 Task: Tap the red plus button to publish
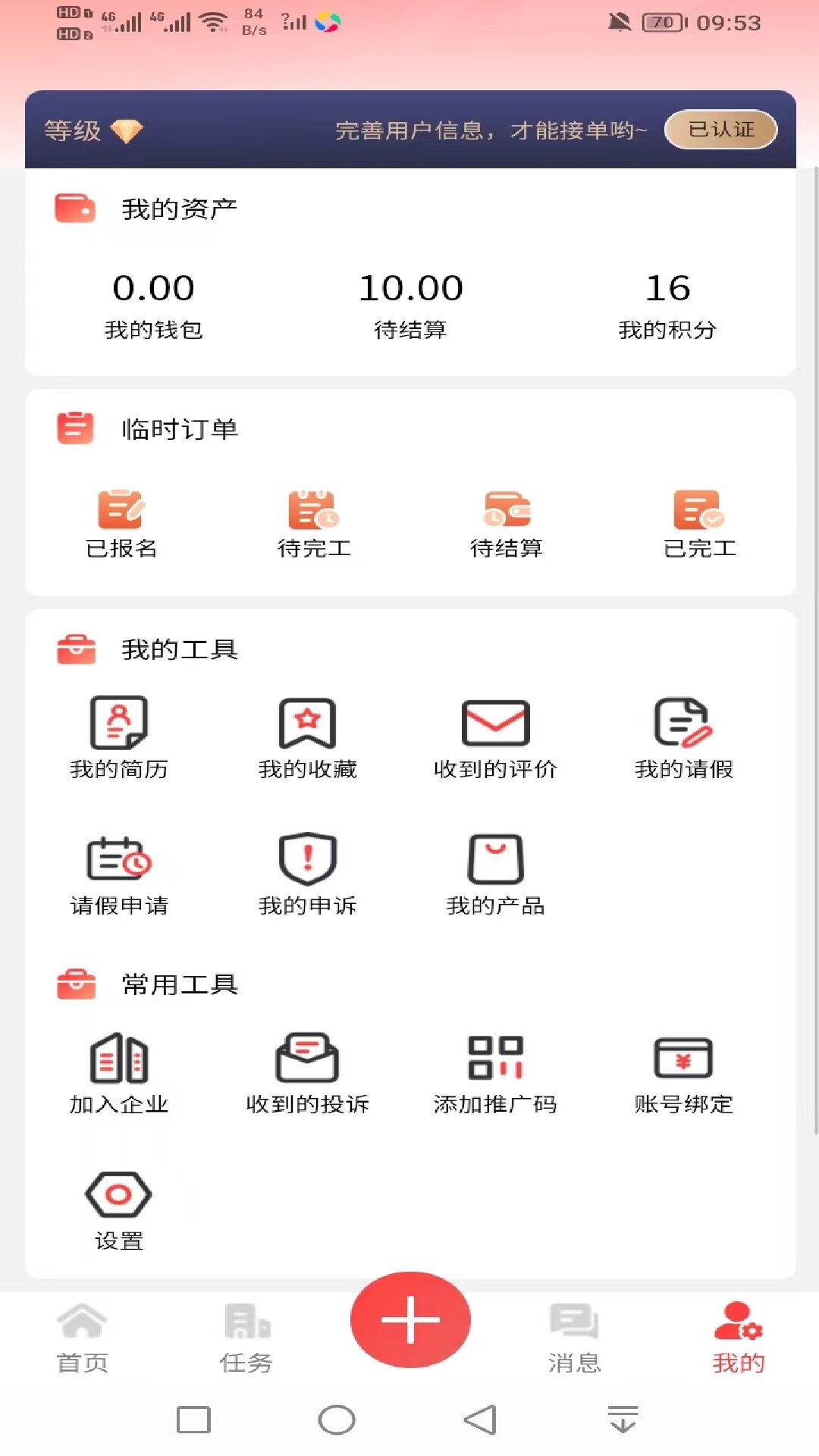[409, 1321]
